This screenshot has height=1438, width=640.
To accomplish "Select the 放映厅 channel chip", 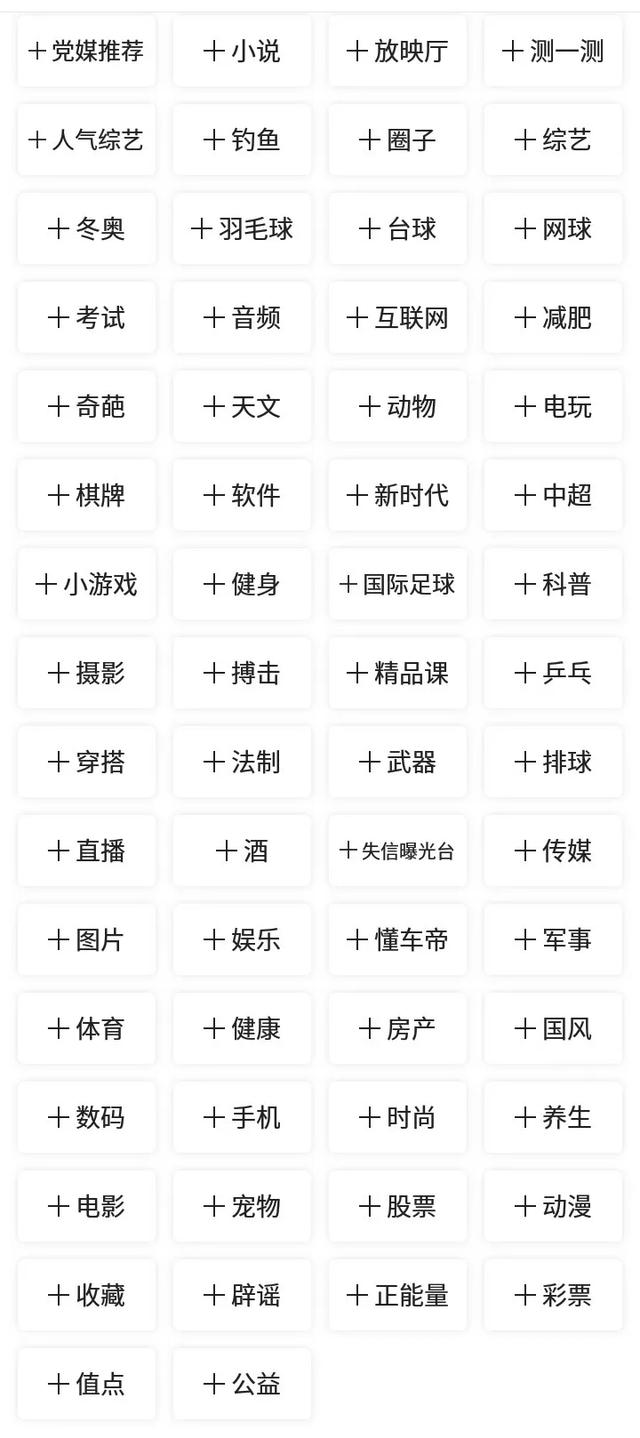I will coord(398,51).
